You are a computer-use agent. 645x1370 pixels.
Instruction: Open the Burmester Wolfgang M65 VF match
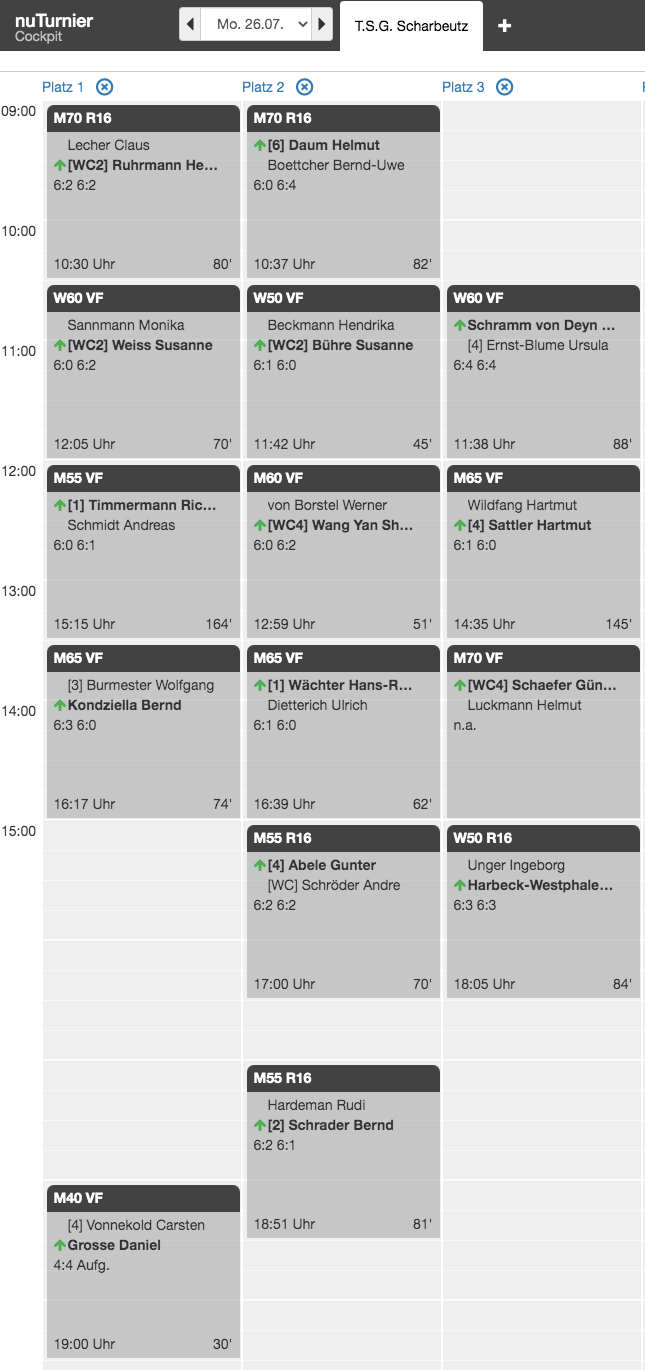(x=143, y=732)
